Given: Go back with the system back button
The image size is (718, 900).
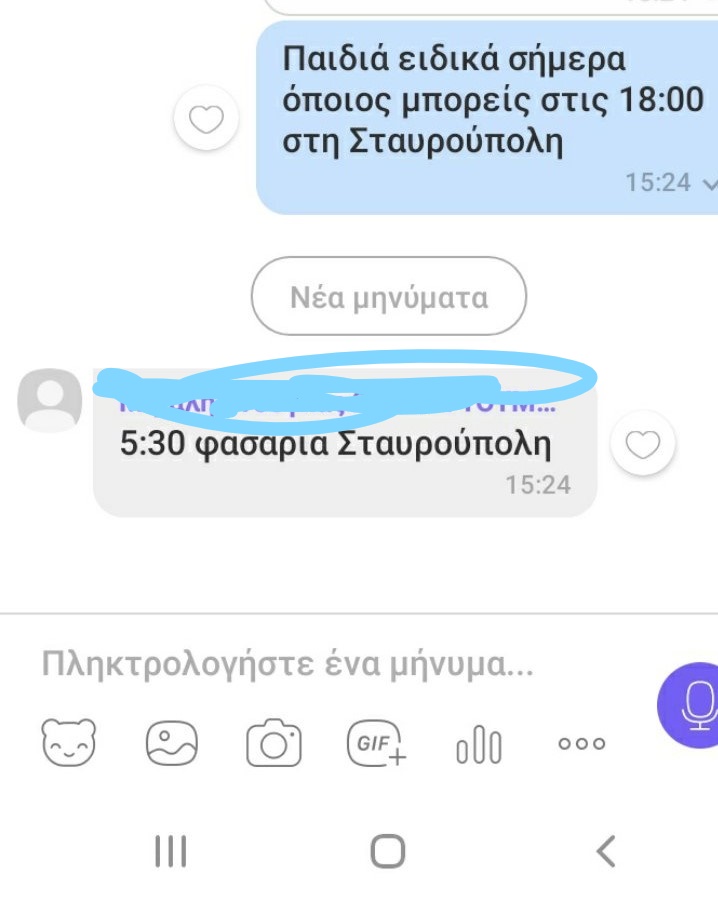Looking at the screenshot, I should pos(604,851).
